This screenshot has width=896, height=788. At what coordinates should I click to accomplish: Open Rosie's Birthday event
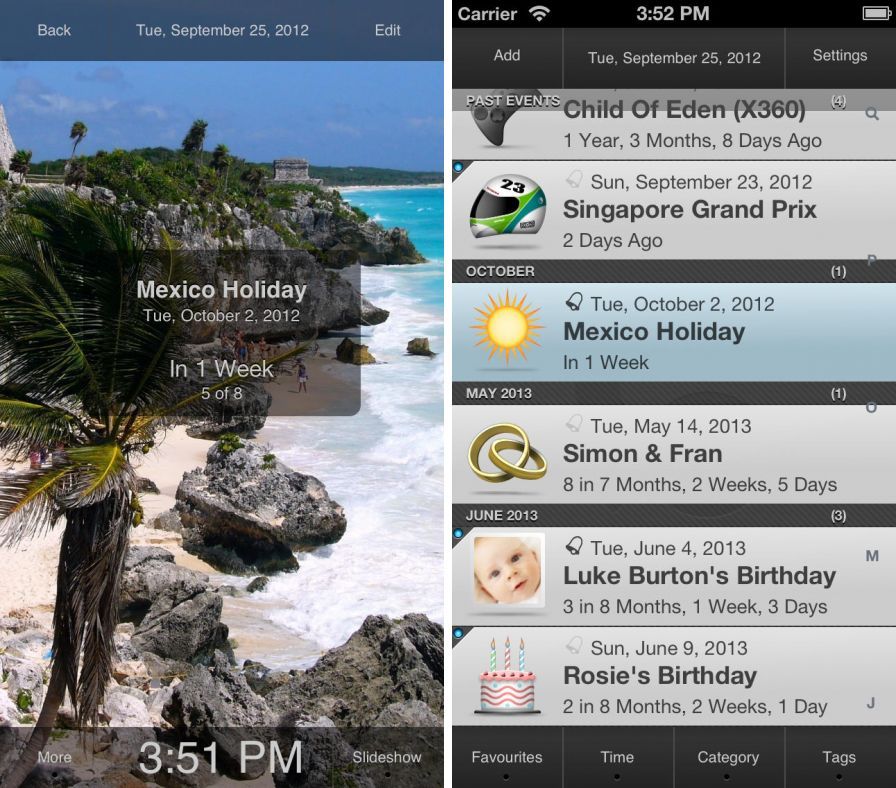[660, 676]
